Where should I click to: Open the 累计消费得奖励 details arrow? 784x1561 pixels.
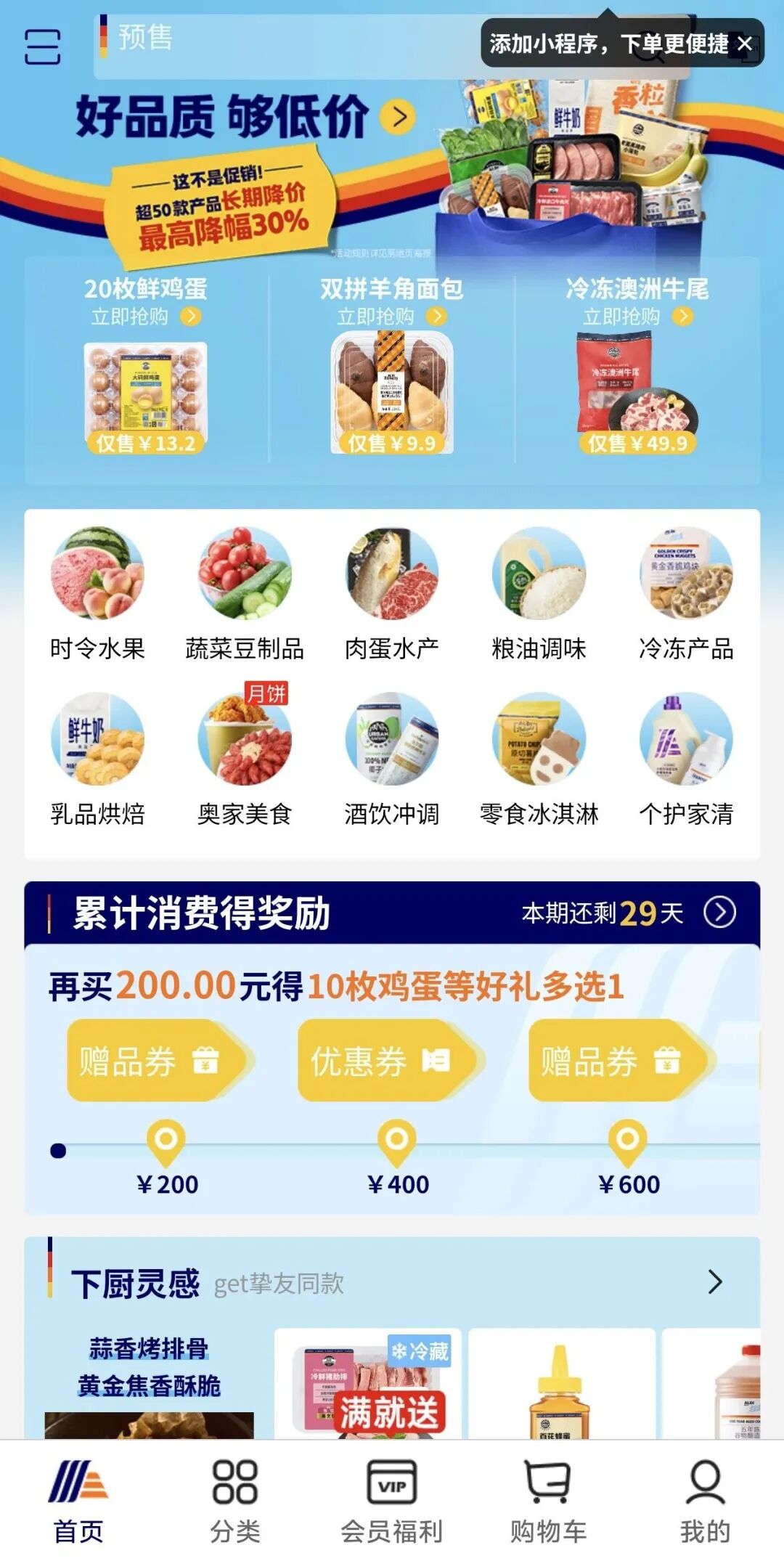tap(719, 913)
